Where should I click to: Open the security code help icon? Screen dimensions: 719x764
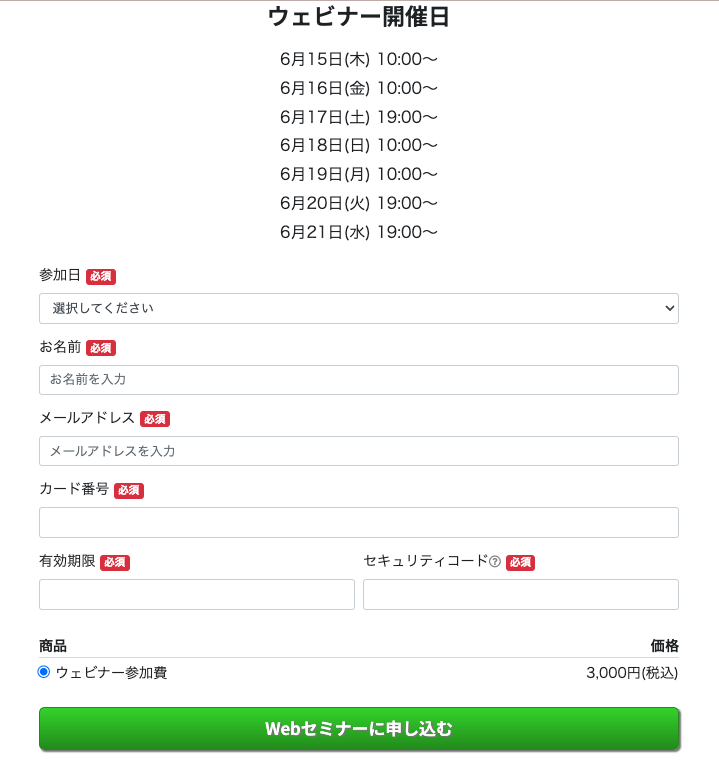click(495, 562)
